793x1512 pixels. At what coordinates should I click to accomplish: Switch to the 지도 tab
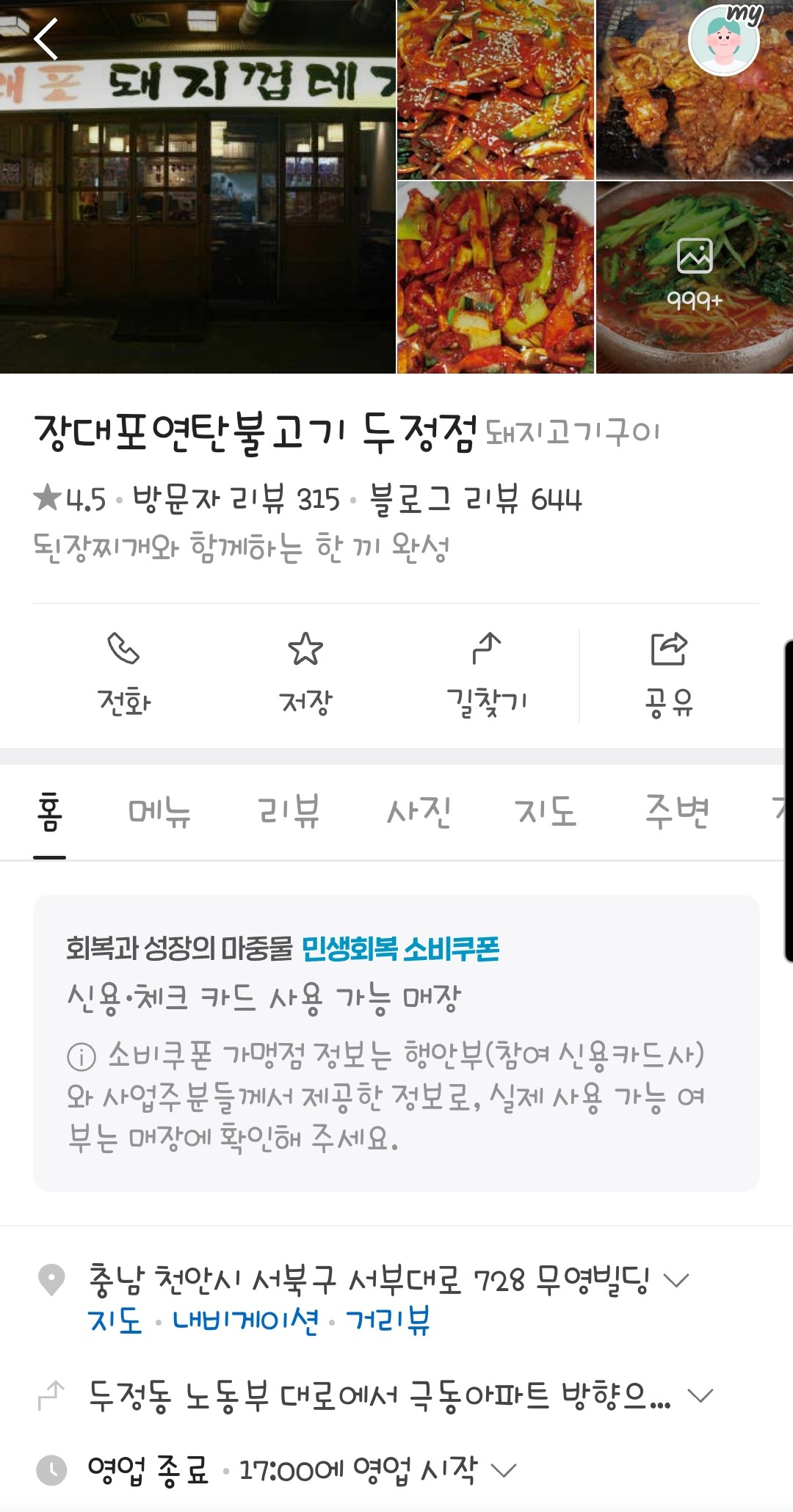(x=546, y=812)
